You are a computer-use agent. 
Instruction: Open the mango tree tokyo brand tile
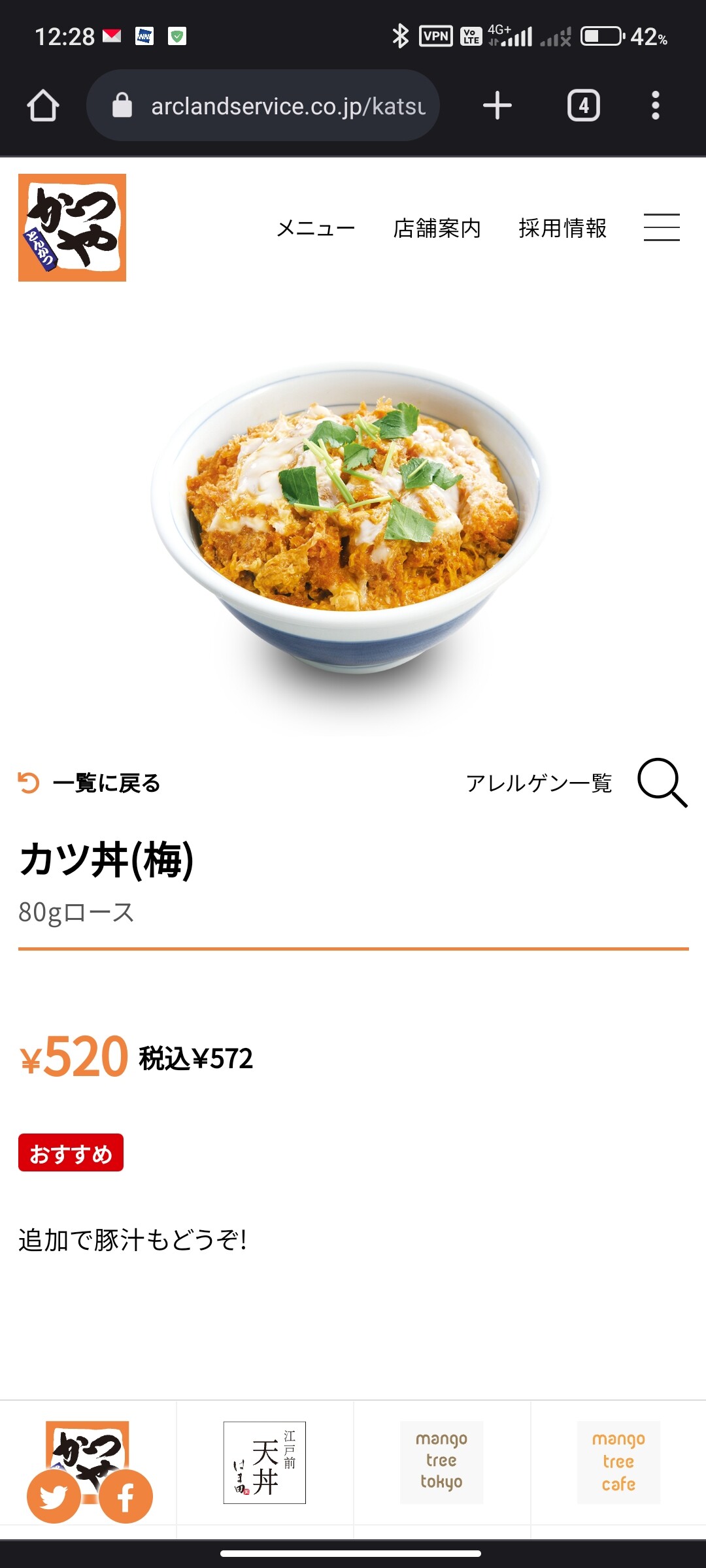[x=442, y=1462]
